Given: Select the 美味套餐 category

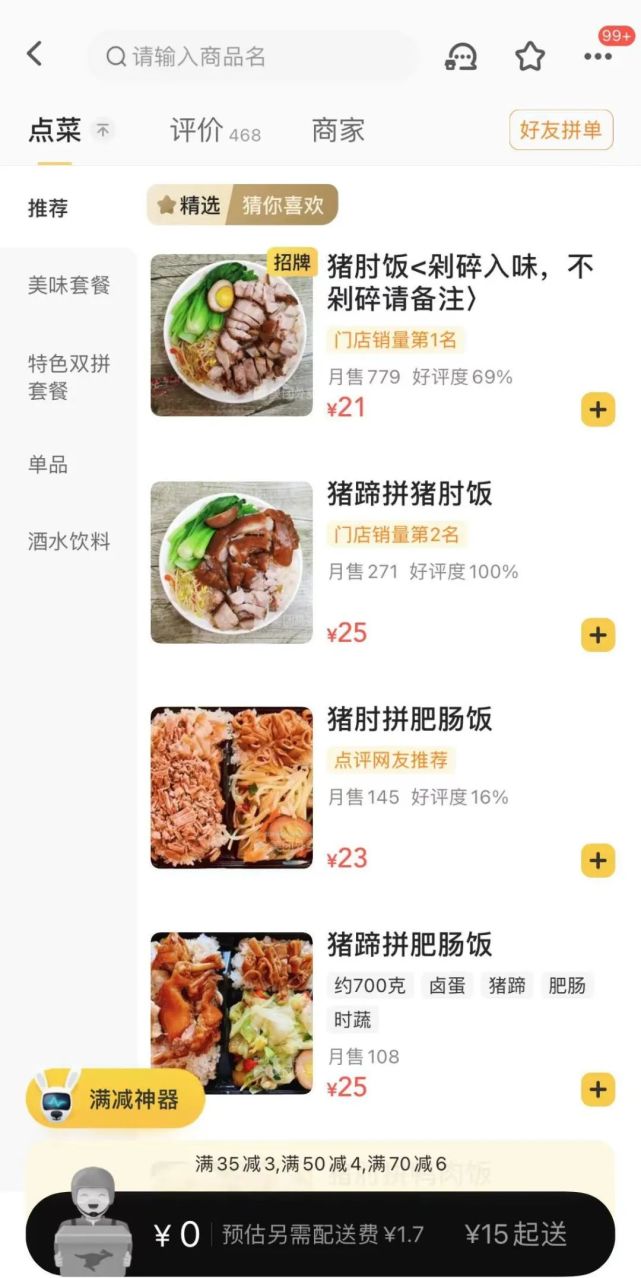Looking at the screenshot, I should [x=69, y=286].
